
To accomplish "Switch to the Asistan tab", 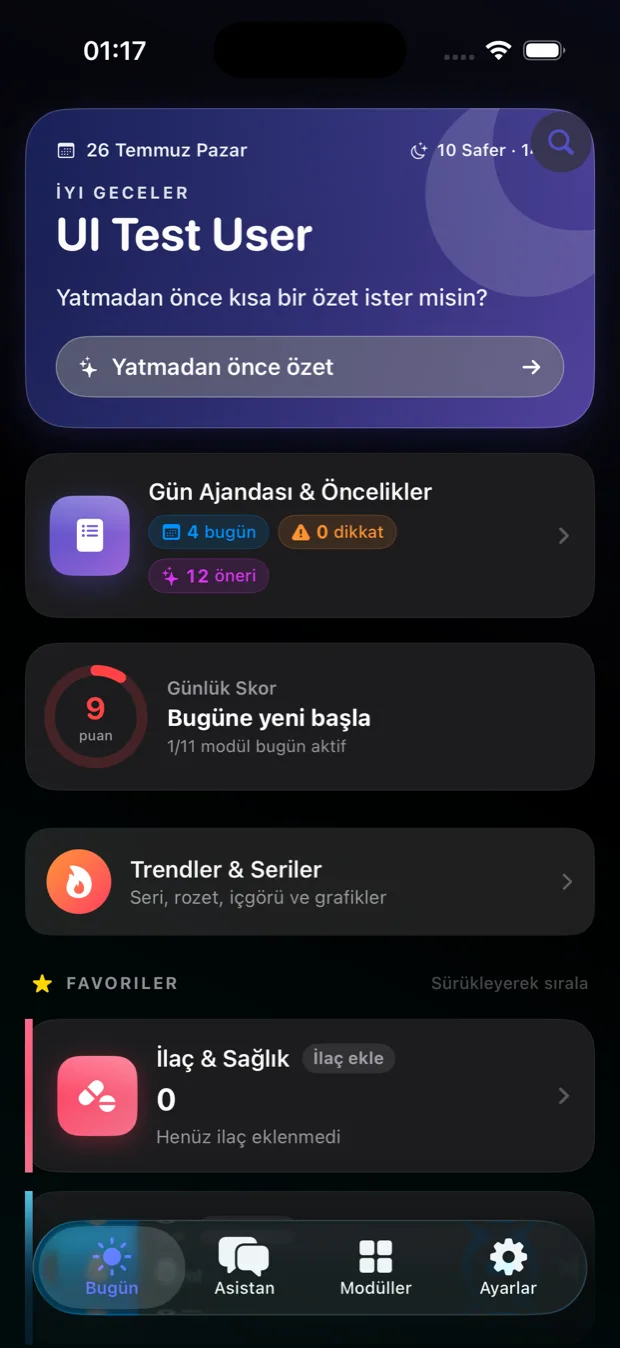I will coord(244,1267).
